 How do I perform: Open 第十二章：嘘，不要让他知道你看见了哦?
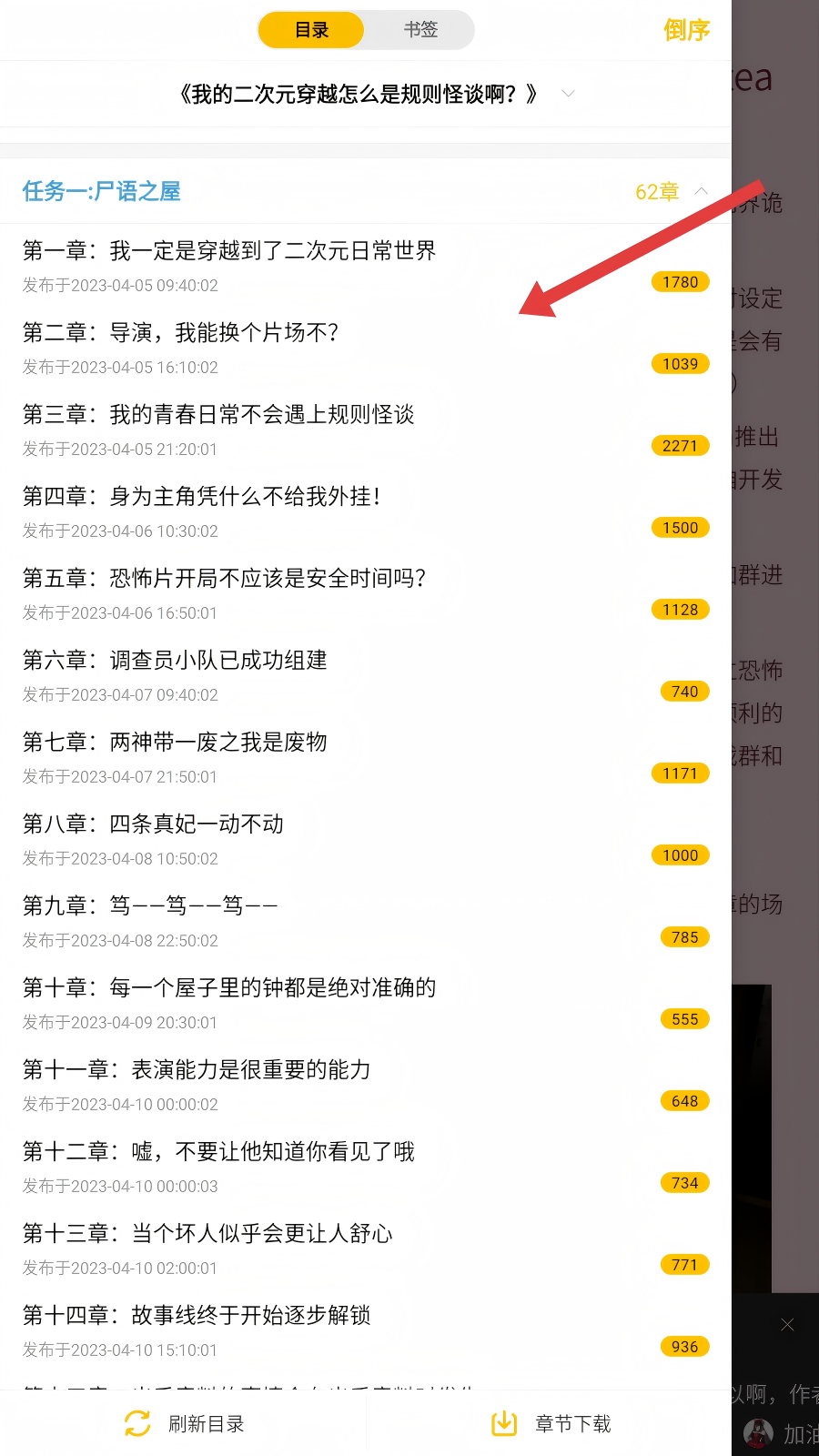(x=218, y=1152)
